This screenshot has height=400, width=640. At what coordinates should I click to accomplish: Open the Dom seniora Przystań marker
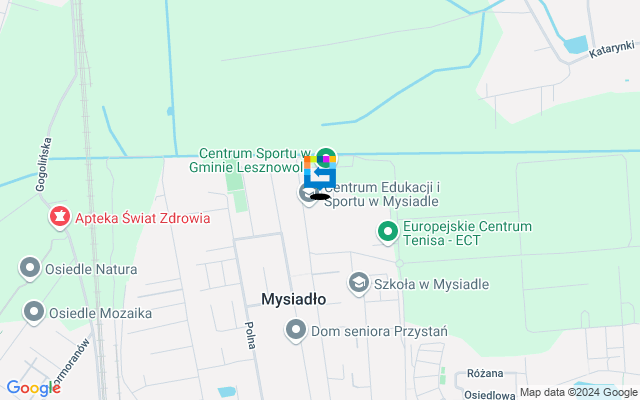295,329
